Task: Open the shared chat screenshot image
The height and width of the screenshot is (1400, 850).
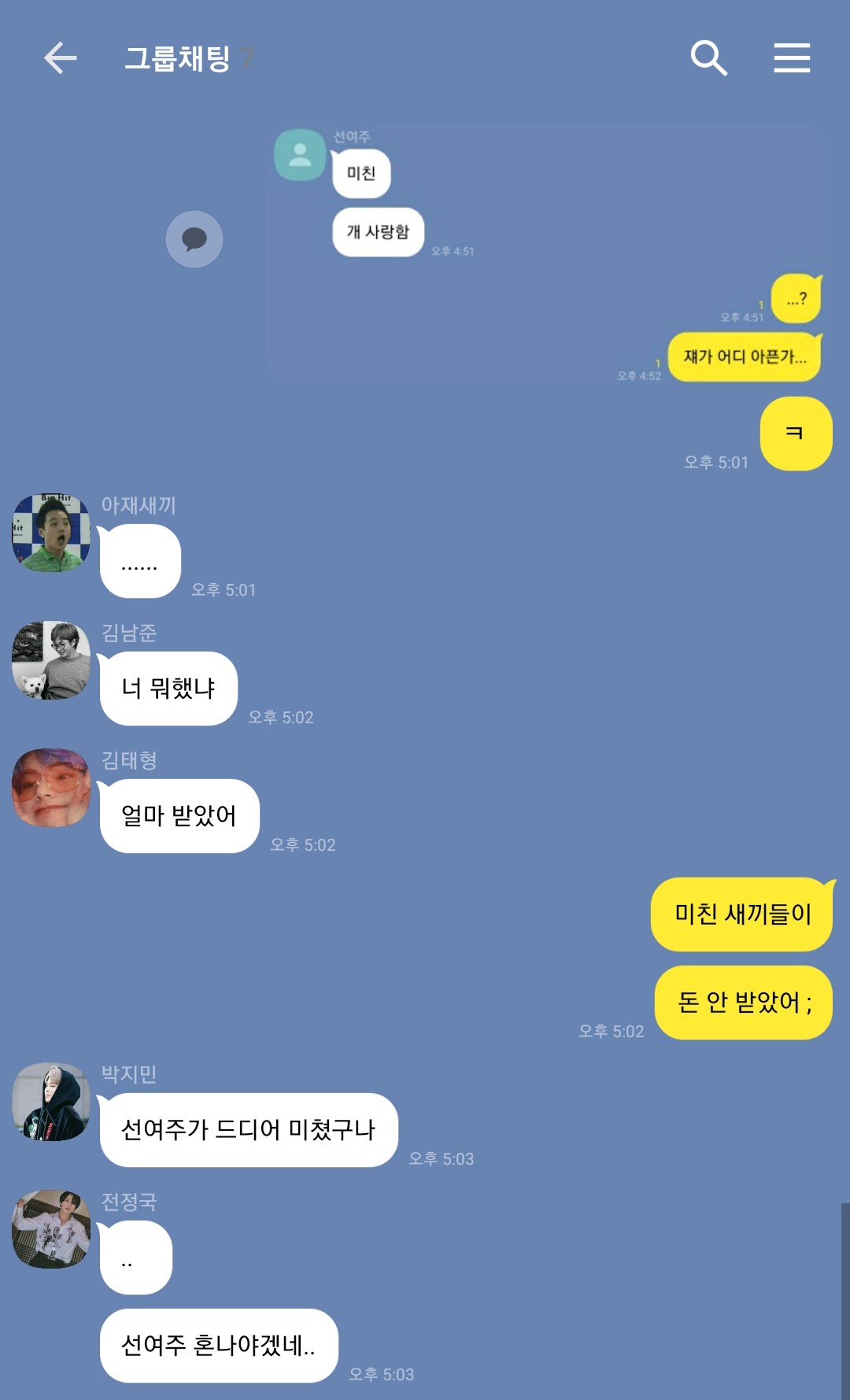Action: click(x=549, y=253)
